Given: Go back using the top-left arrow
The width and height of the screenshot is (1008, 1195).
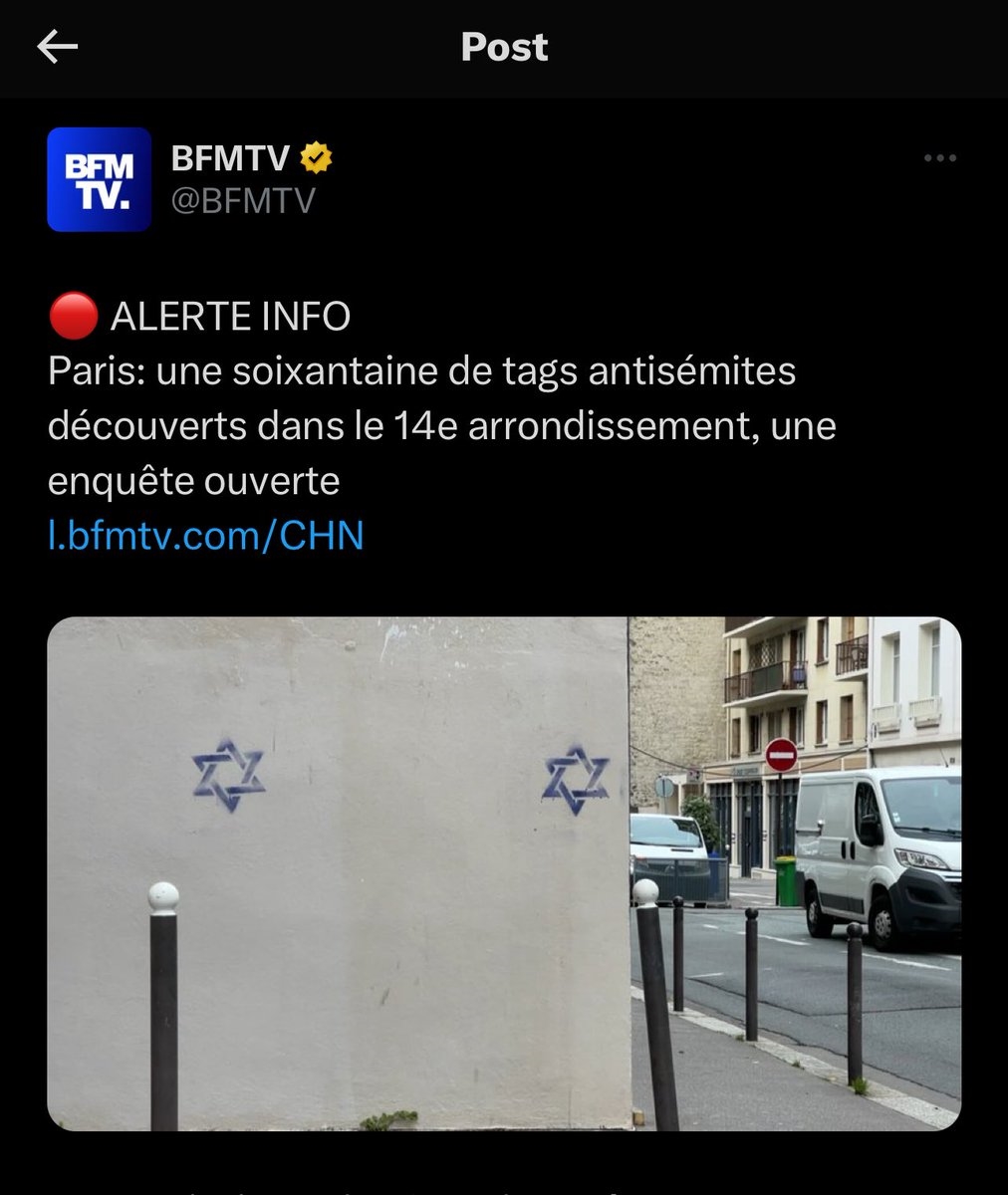Looking at the screenshot, I should pyautogui.click(x=57, y=47).
